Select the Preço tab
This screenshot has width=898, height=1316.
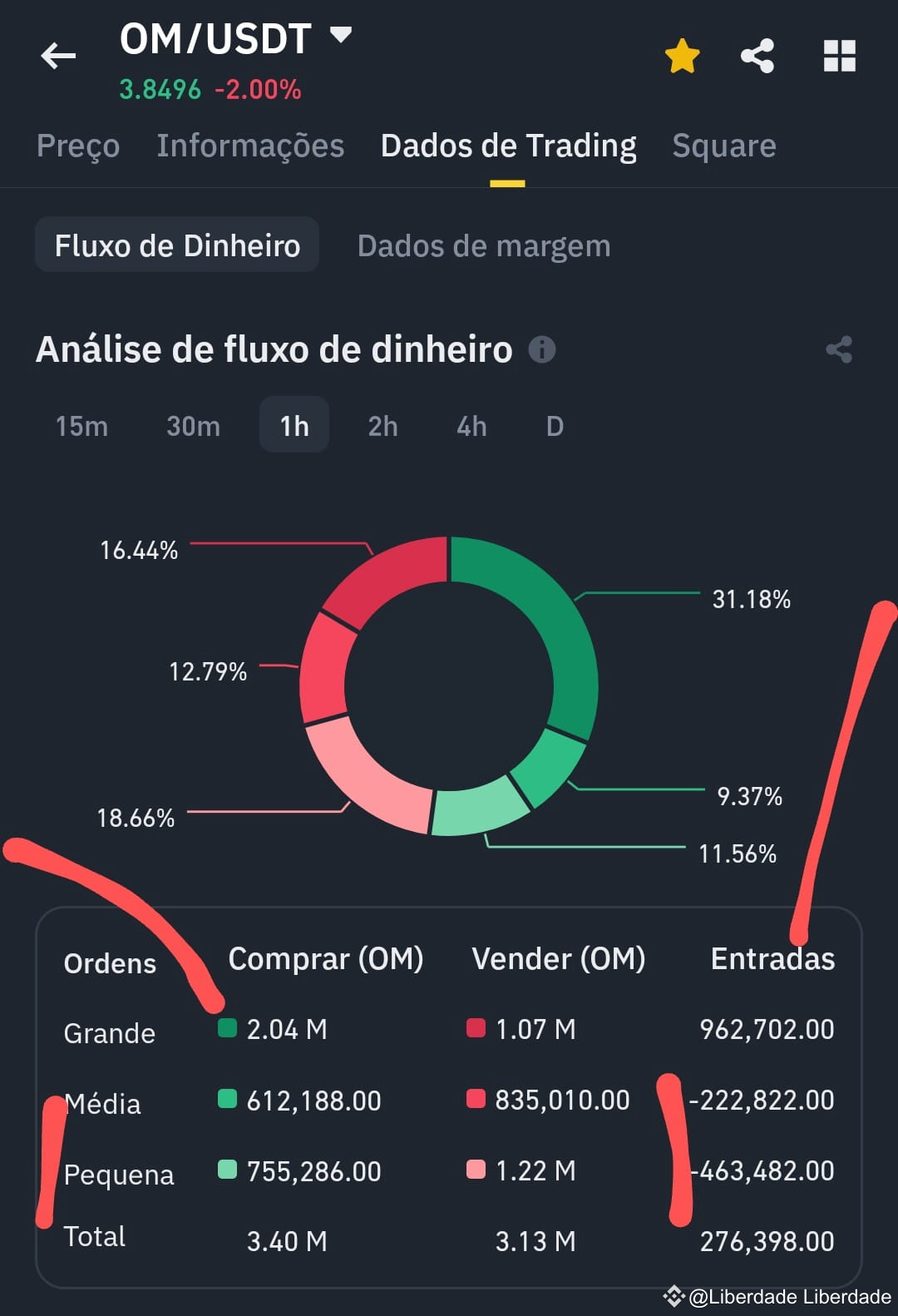coord(78,146)
